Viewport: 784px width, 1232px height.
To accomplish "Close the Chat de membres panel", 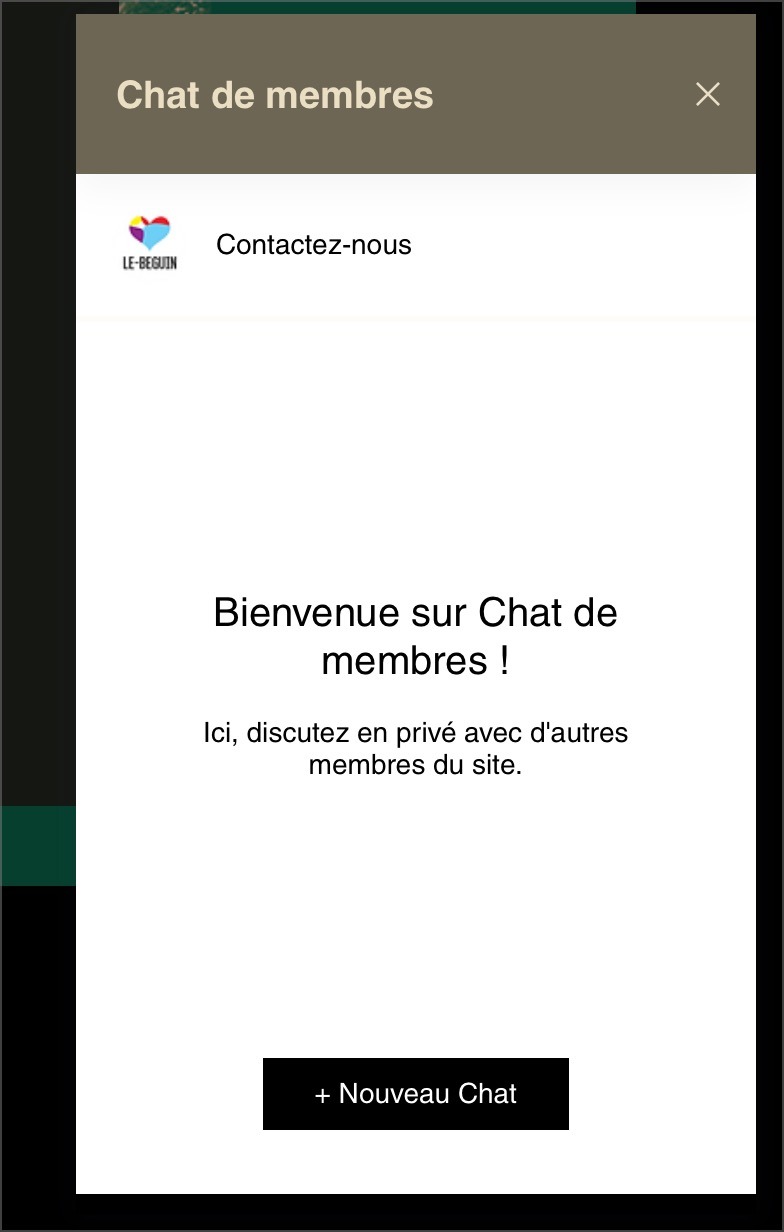I will (x=708, y=95).
